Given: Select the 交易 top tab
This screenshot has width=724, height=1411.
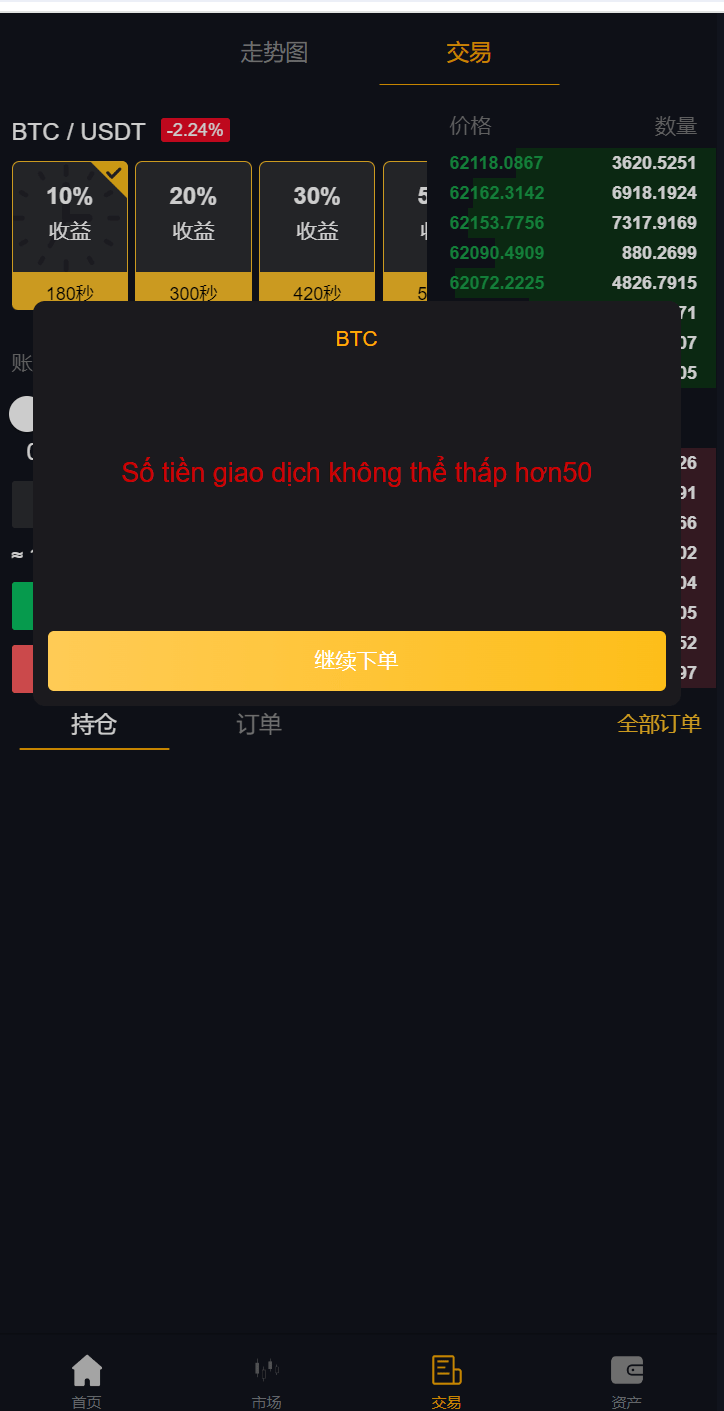Looking at the screenshot, I should coord(468,53).
